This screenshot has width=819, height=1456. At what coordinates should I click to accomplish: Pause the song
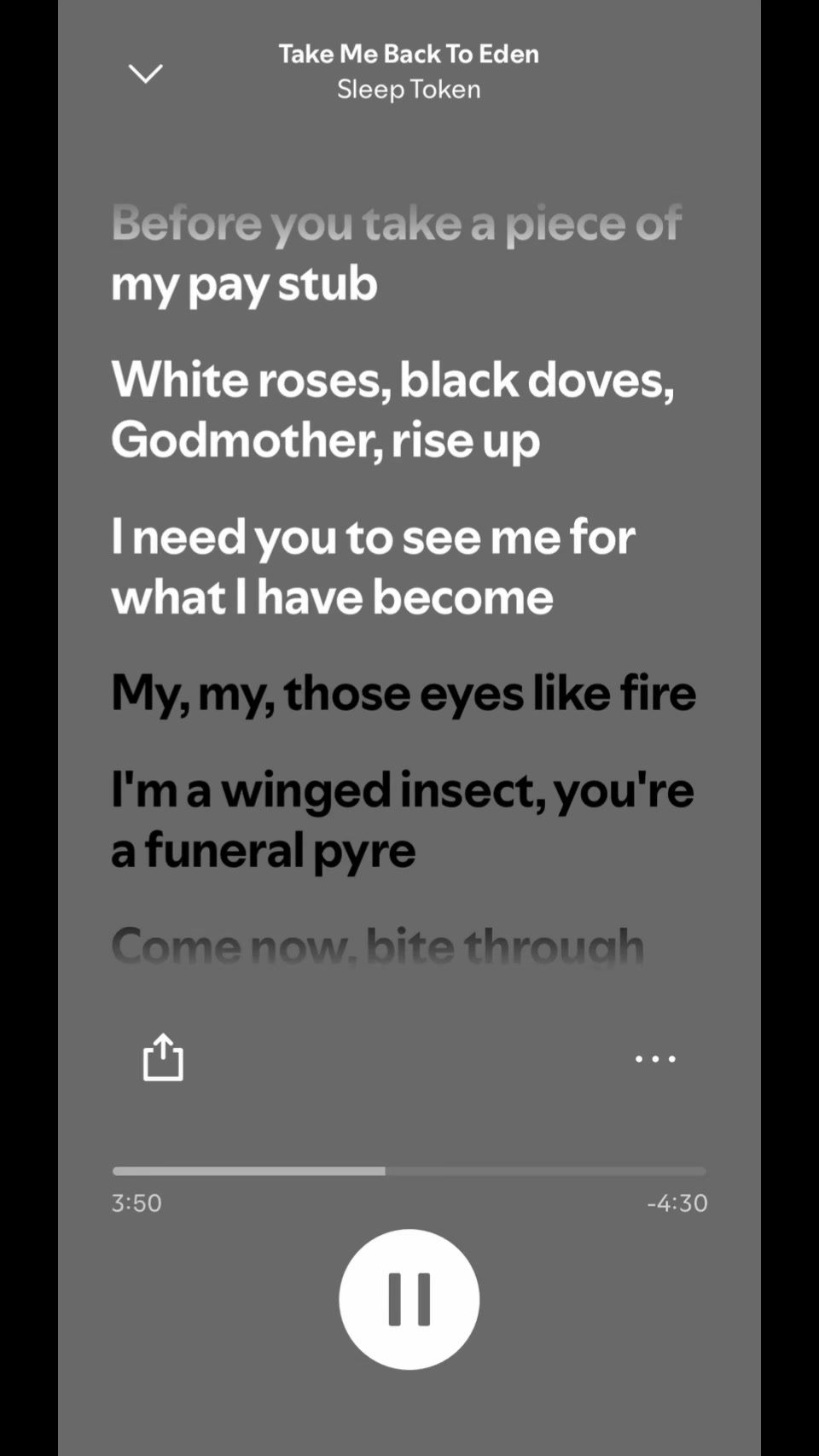(x=409, y=1299)
